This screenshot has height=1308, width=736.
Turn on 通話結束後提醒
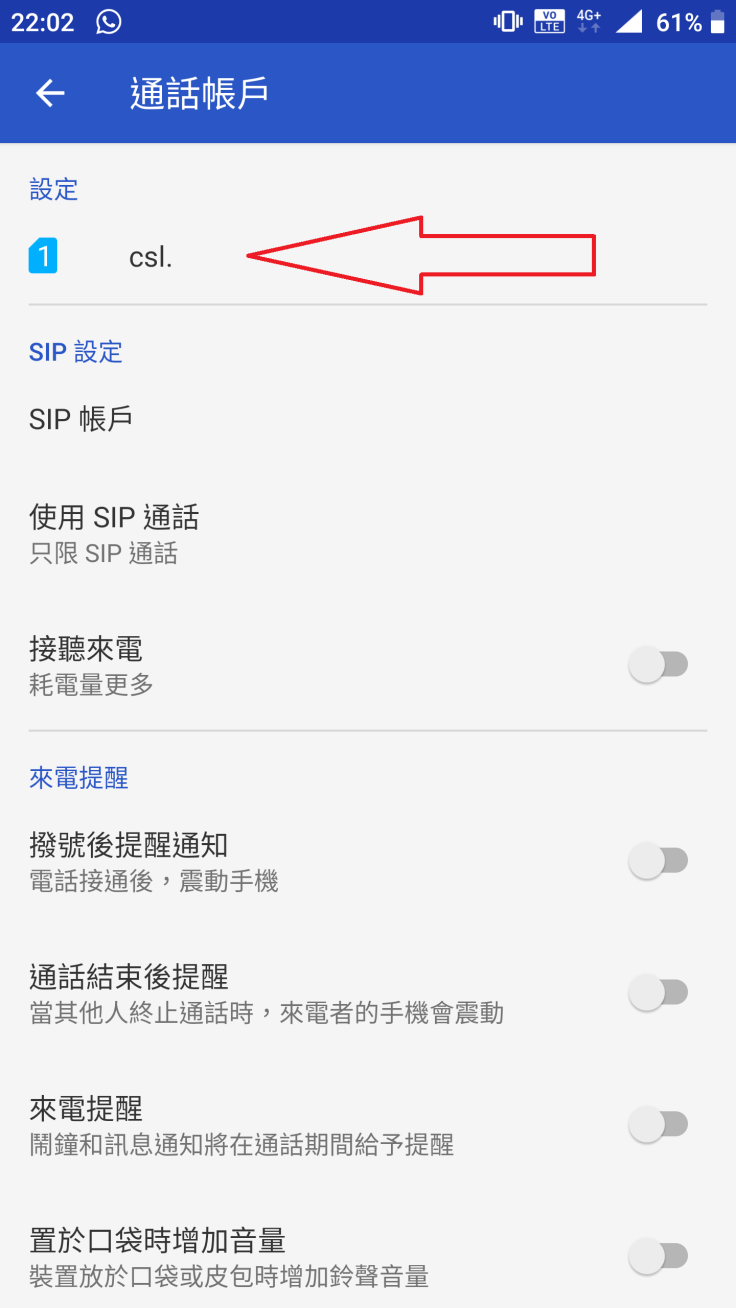tap(658, 992)
